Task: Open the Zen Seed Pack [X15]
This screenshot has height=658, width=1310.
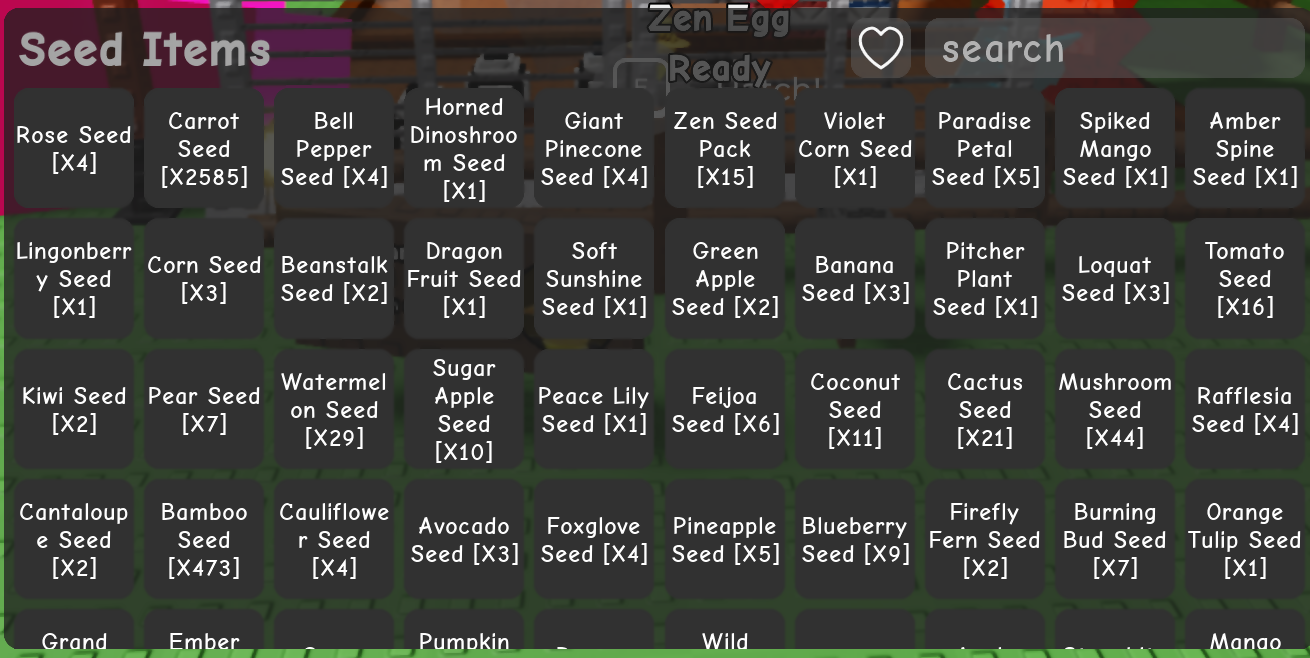Action: 725,148
